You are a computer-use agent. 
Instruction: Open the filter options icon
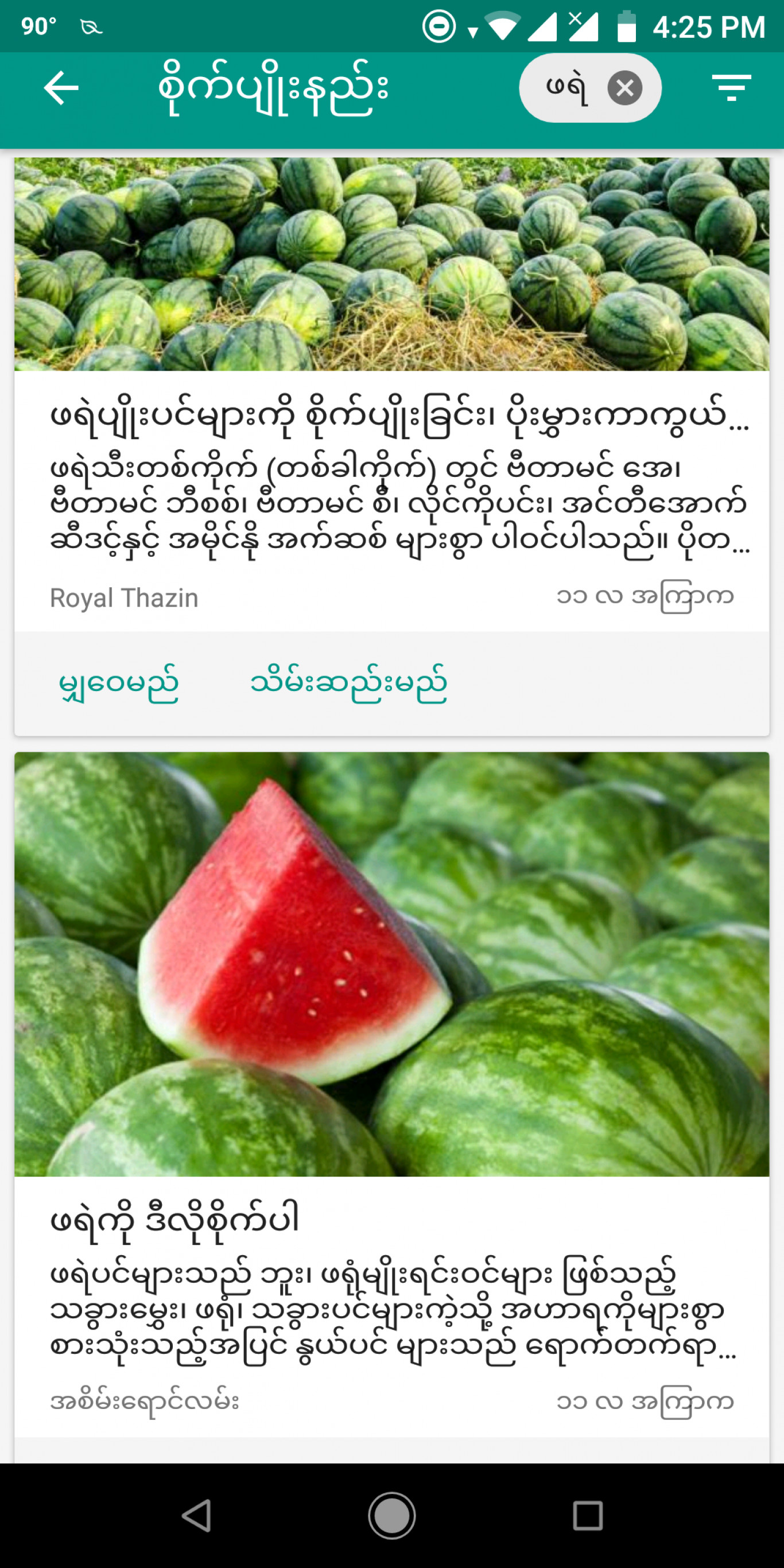(x=732, y=88)
